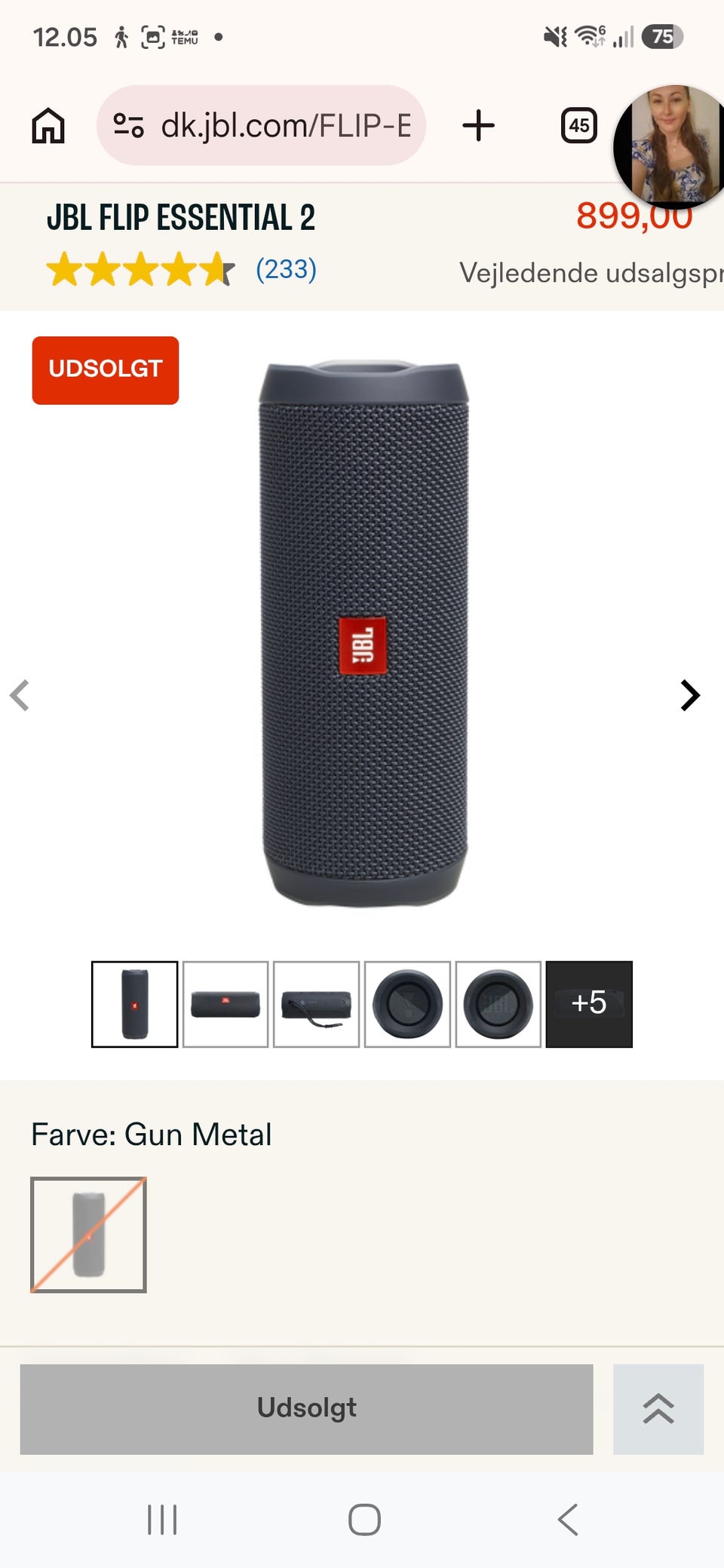
Task: Select the first speaker end cap thumbnail
Action: (x=407, y=1004)
